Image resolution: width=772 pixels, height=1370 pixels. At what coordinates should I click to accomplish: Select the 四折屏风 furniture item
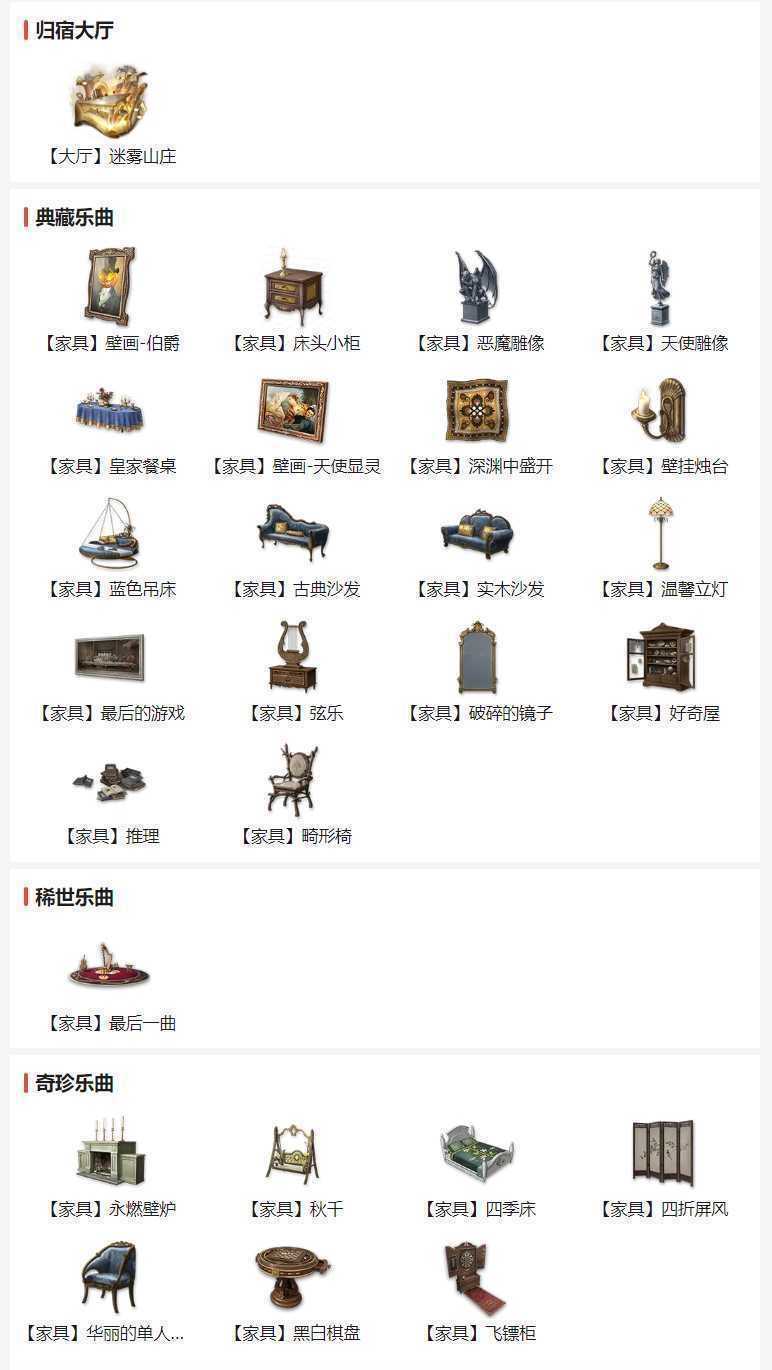pos(661,1152)
